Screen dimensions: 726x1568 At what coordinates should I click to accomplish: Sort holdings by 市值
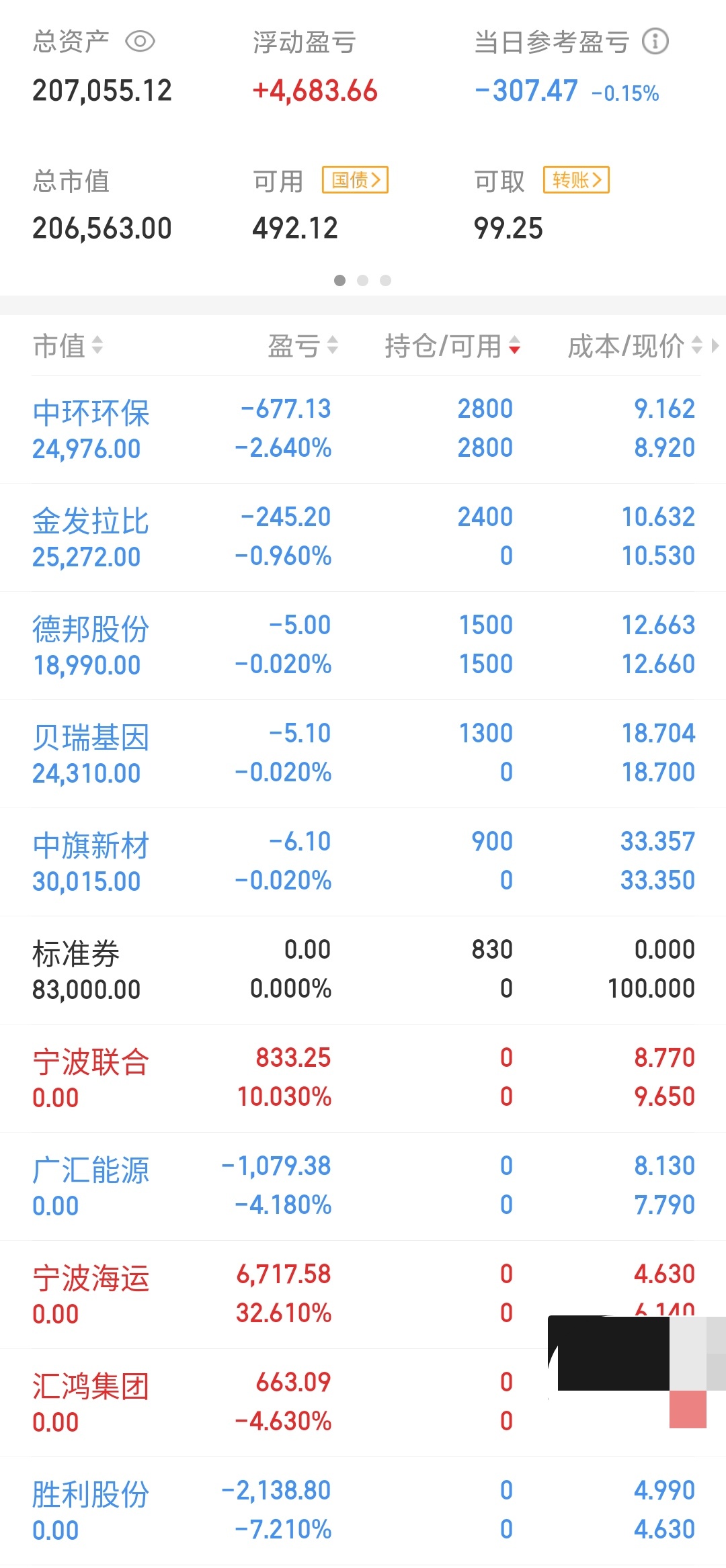pos(68,346)
